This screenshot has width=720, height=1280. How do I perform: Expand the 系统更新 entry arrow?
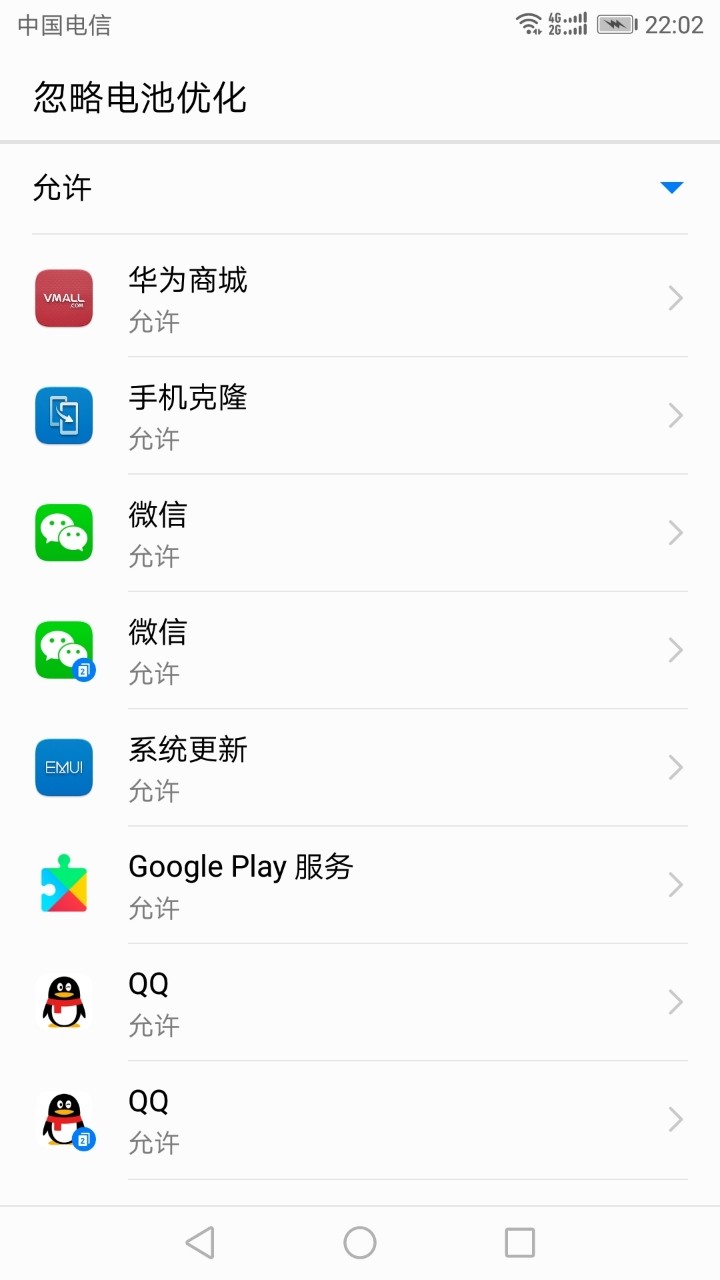point(674,767)
